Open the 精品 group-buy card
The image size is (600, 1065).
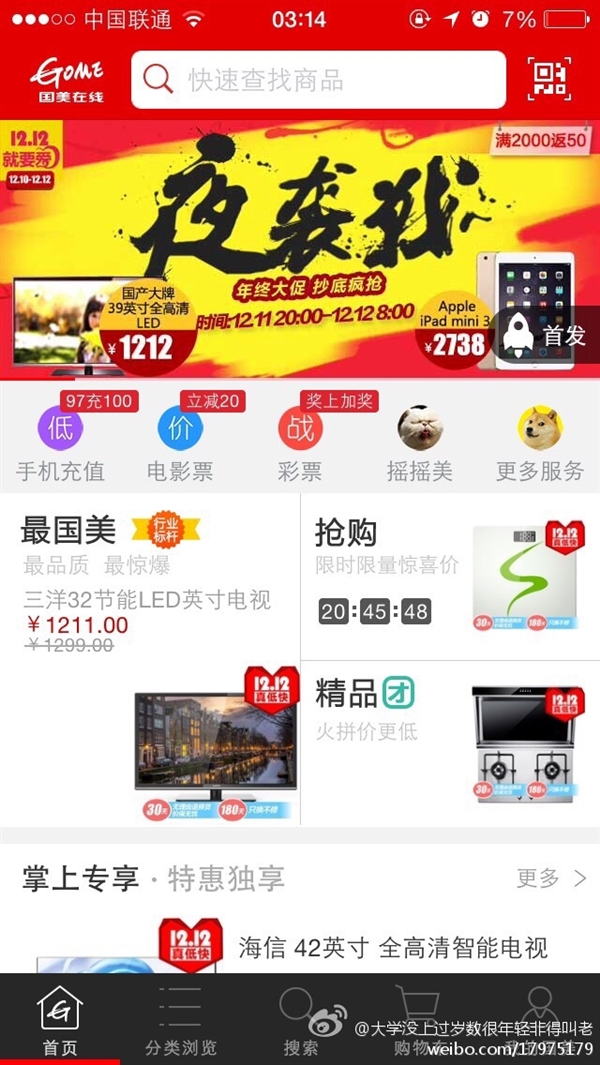pos(450,742)
